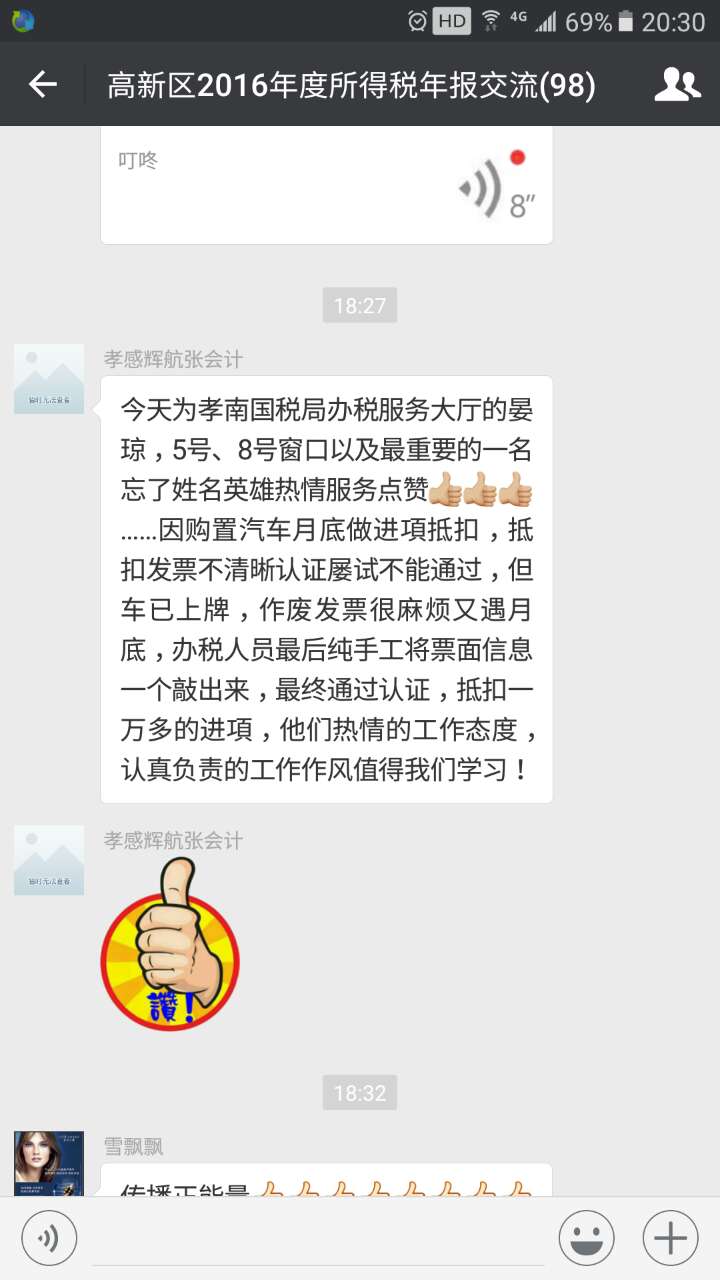Open the plus attachment menu
The width and height of the screenshot is (720, 1280).
670,1239
